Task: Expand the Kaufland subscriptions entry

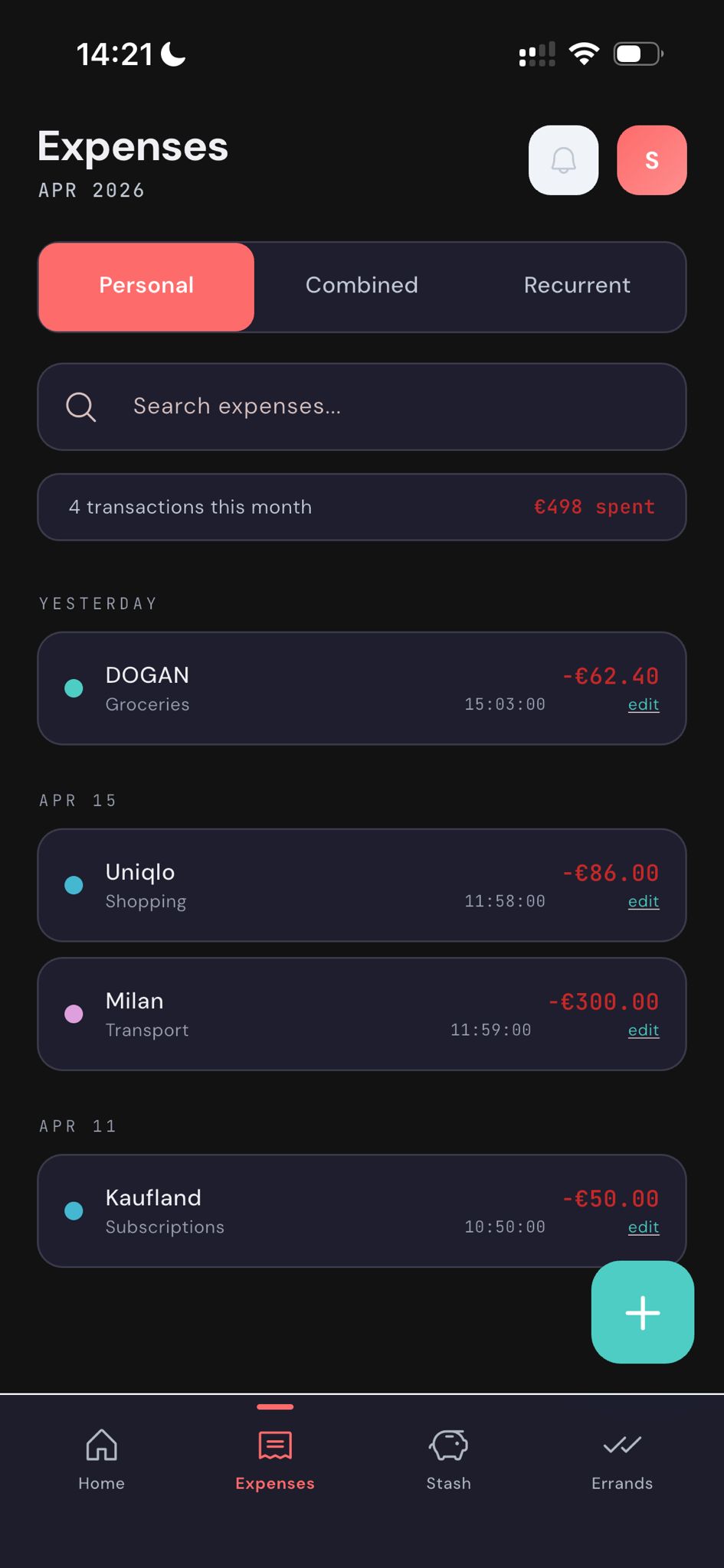Action: pyautogui.click(x=361, y=1210)
